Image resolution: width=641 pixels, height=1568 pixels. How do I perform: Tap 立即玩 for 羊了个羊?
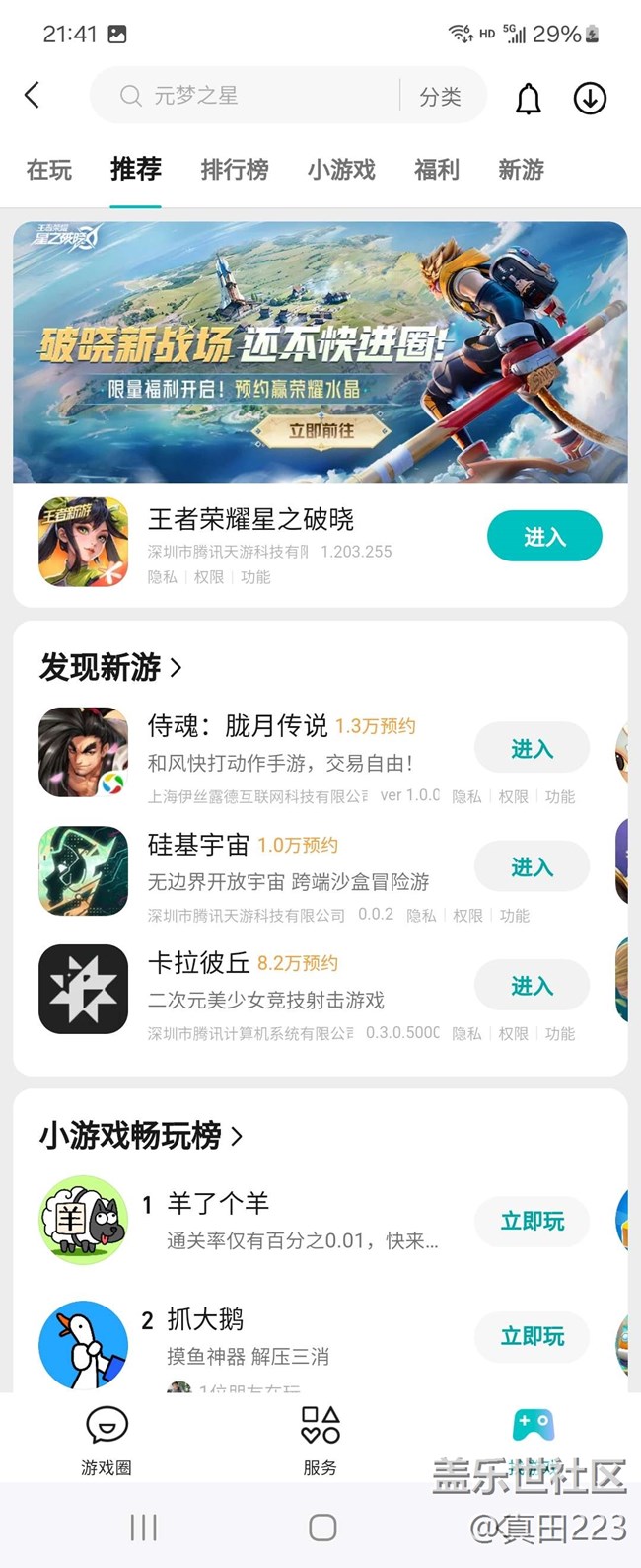(532, 1222)
